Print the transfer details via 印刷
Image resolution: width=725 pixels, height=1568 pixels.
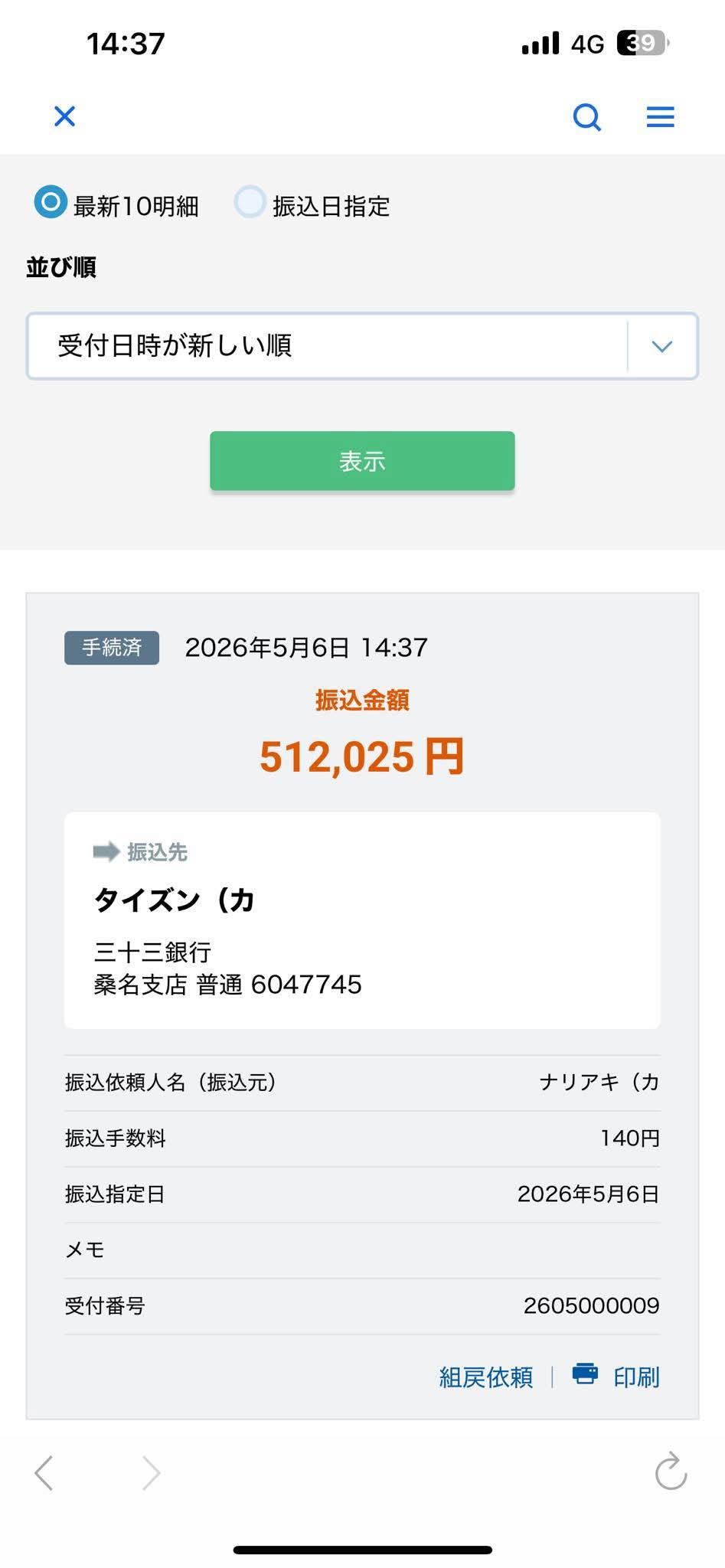click(616, 1377)
